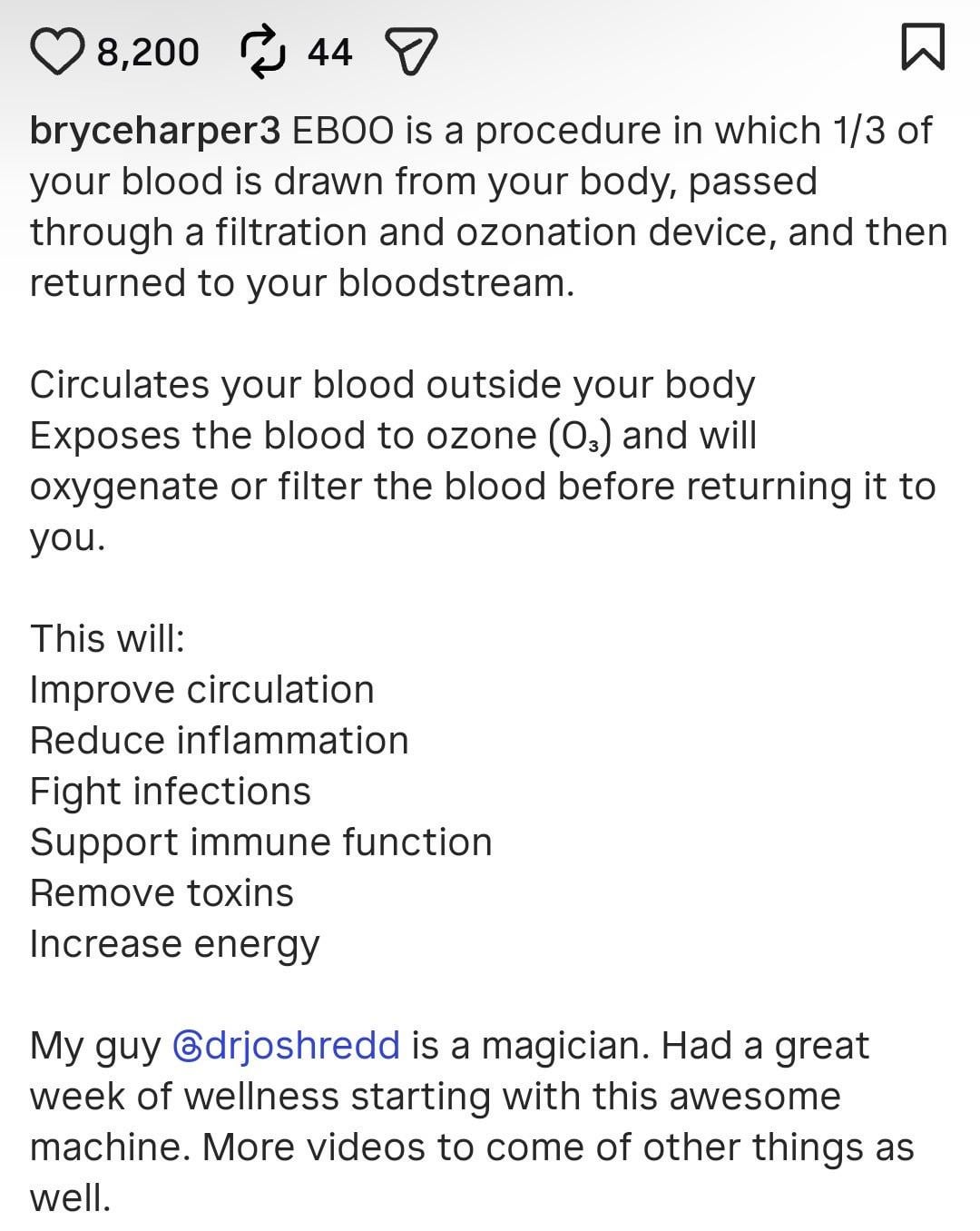Repost this post using the repost icon
980x1231 pixels.
click(263, 51)
